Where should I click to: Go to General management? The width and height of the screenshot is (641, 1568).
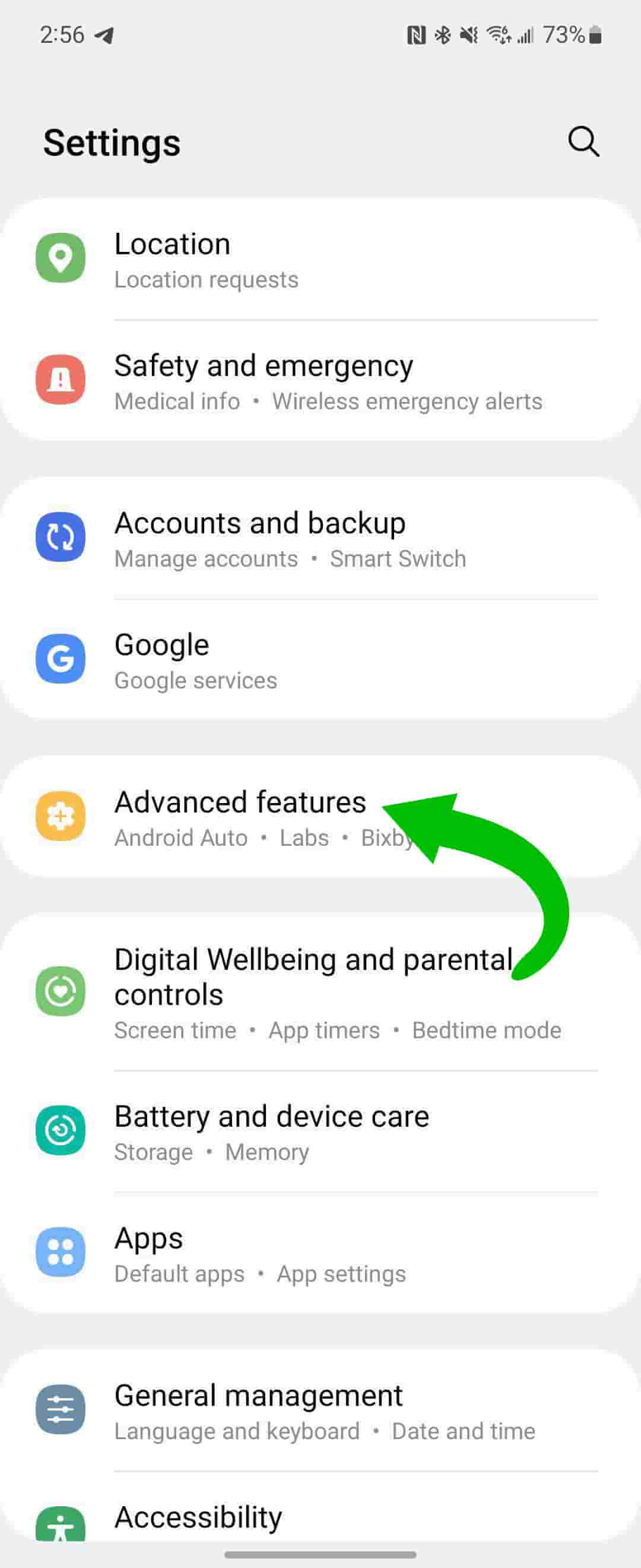click(x=320, y=1411)
